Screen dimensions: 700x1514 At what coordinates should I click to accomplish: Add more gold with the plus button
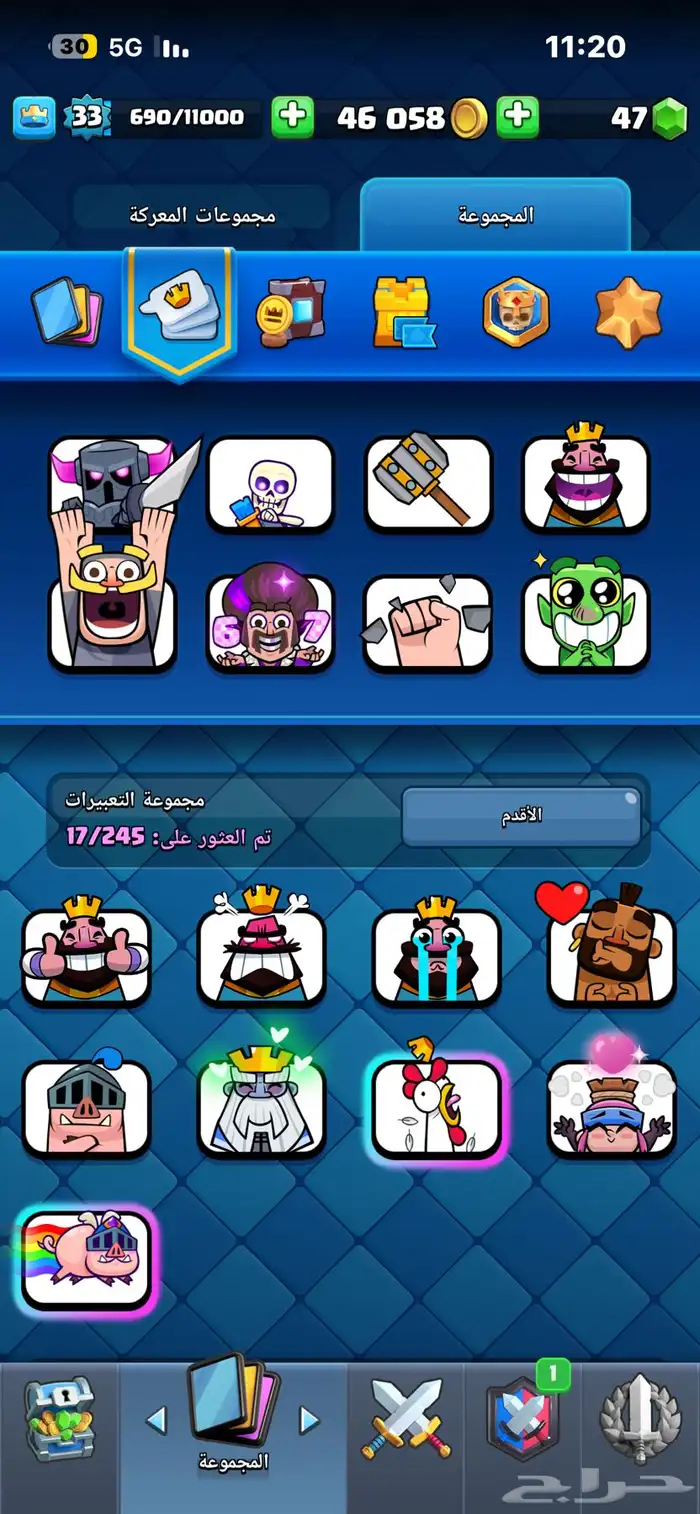click(x=292, y=118)
